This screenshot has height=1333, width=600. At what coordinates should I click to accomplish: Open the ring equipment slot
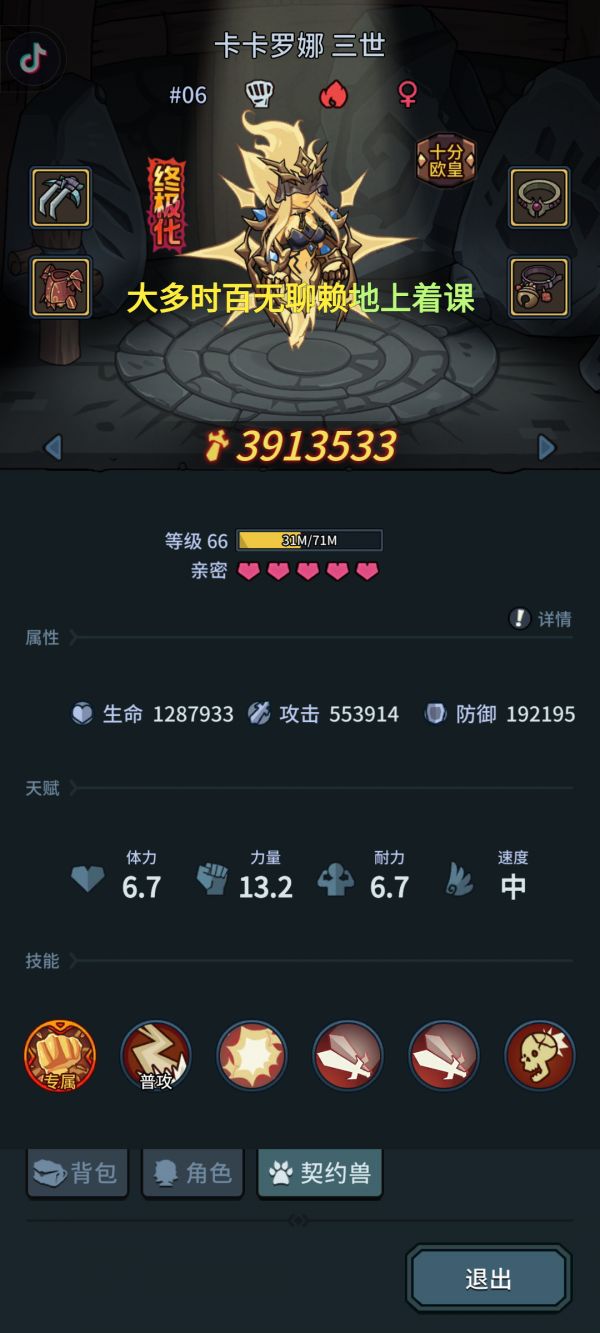pyautogui.click(x=540, y=197)
